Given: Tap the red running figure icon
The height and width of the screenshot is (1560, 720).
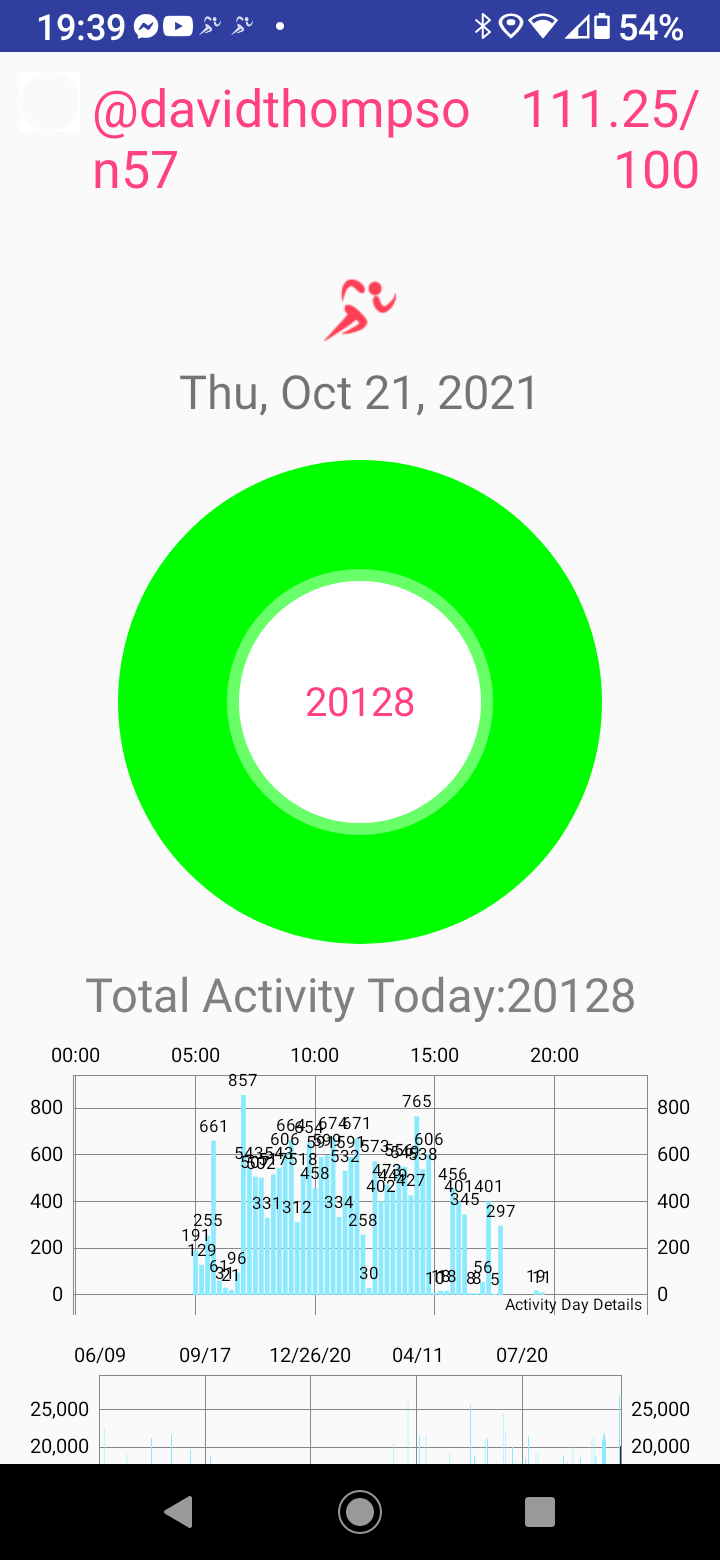Looking at the screenshot, I should [360, 310].
